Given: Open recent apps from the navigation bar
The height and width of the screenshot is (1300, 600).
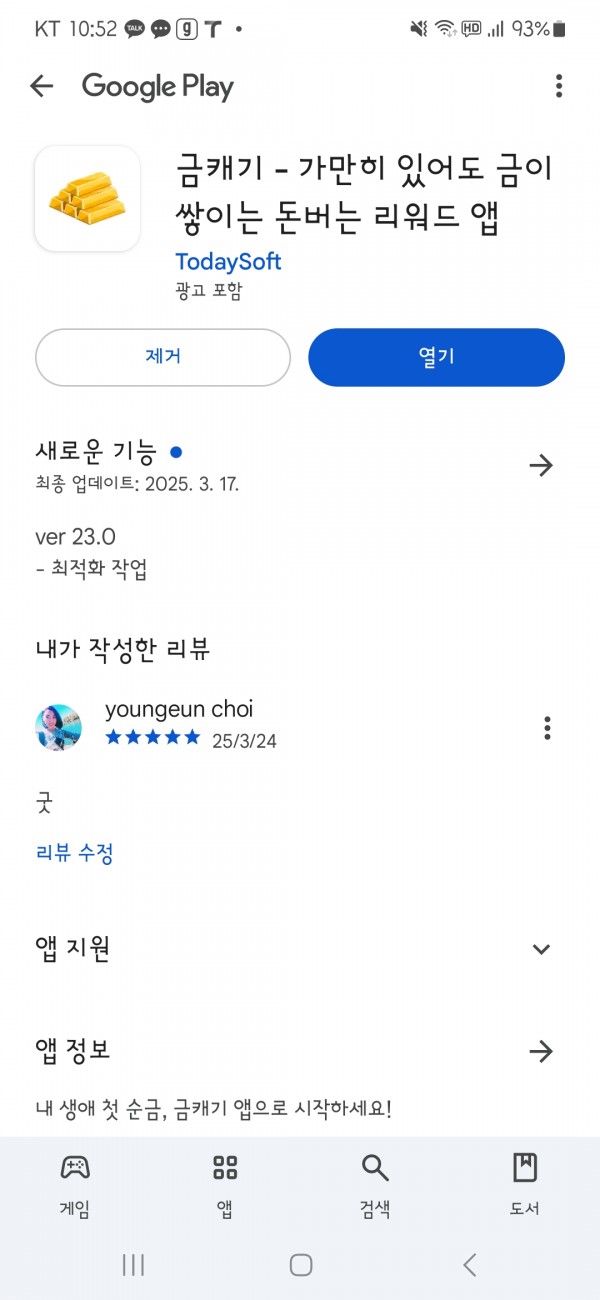Looking at the screenshot, I should tap(133, 1265).
